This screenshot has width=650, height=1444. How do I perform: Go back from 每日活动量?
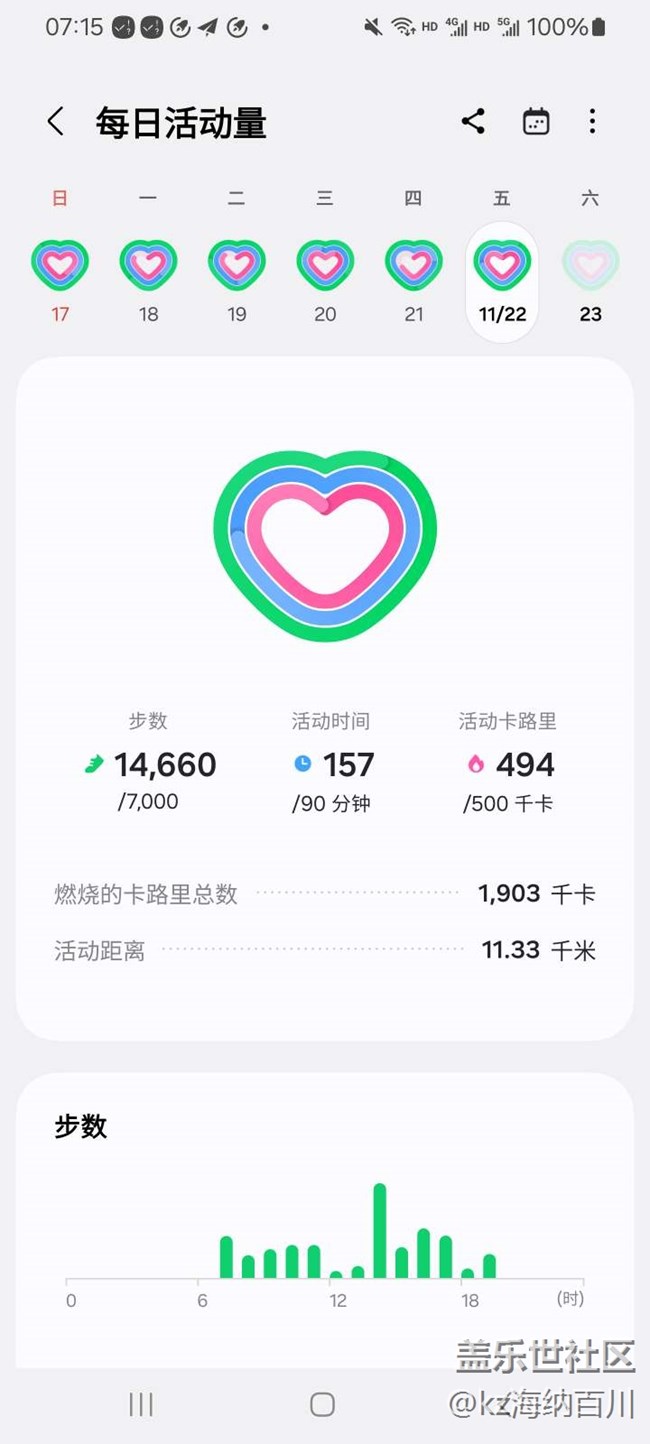[56, 122]
